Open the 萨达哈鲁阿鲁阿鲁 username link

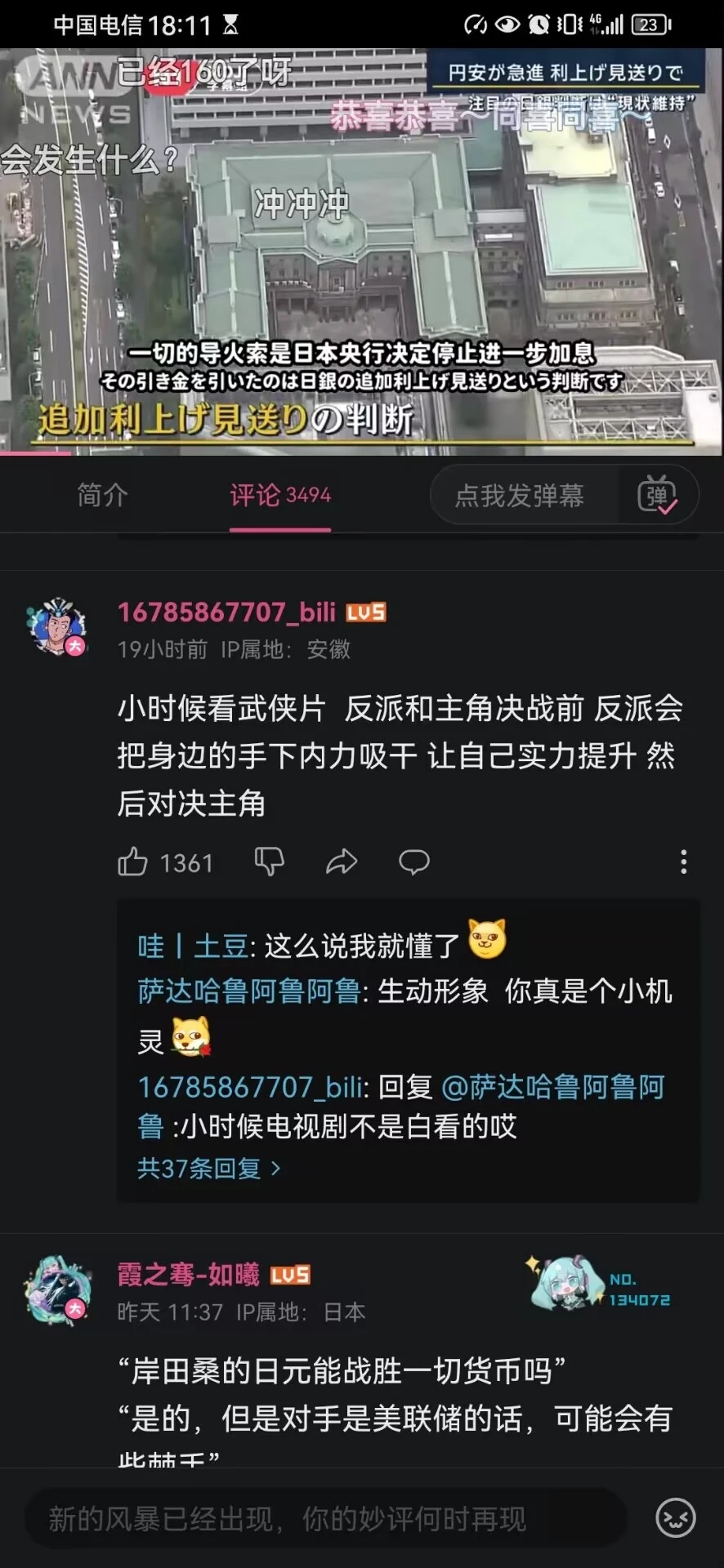[x=249, y=991]
